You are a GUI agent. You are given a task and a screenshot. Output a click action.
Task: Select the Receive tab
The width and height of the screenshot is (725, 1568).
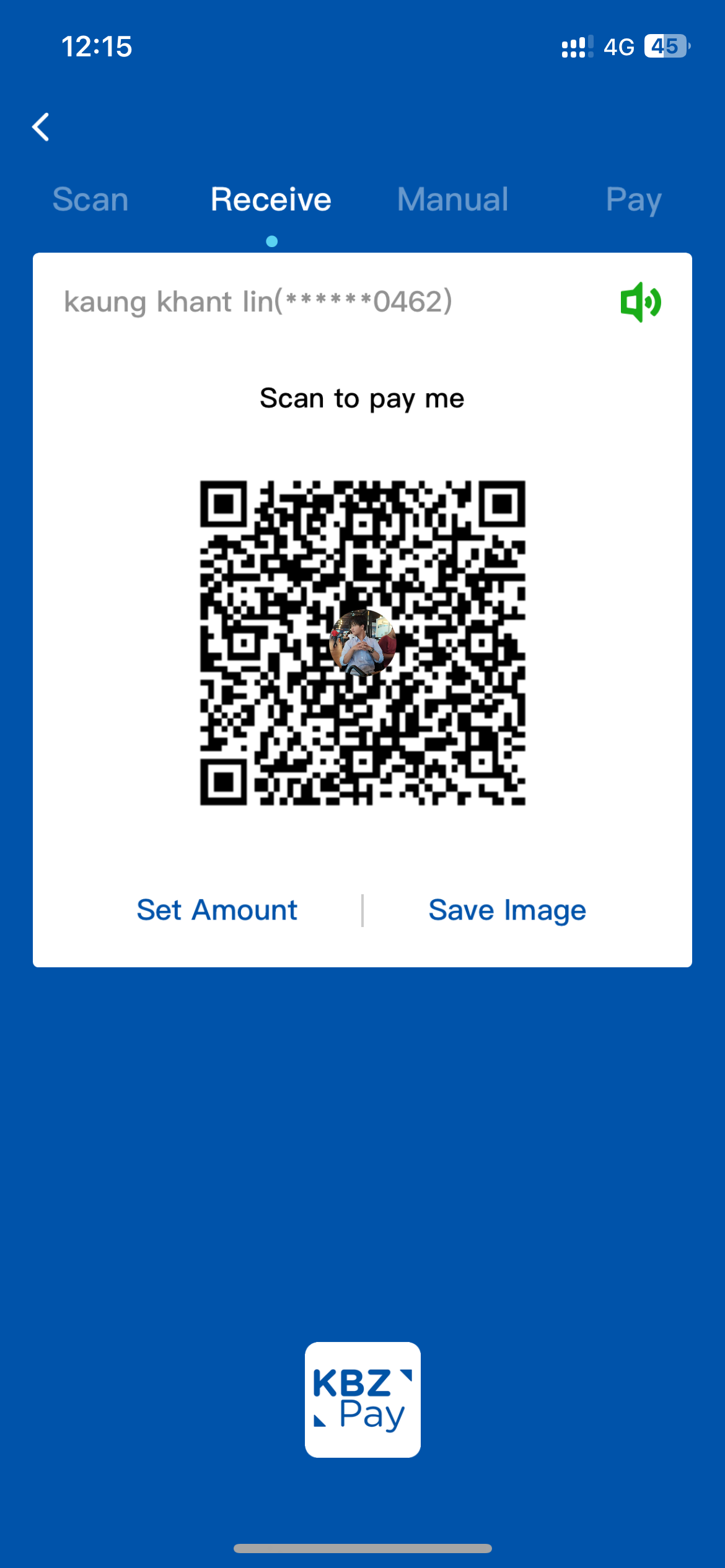(x=271, y=199)
